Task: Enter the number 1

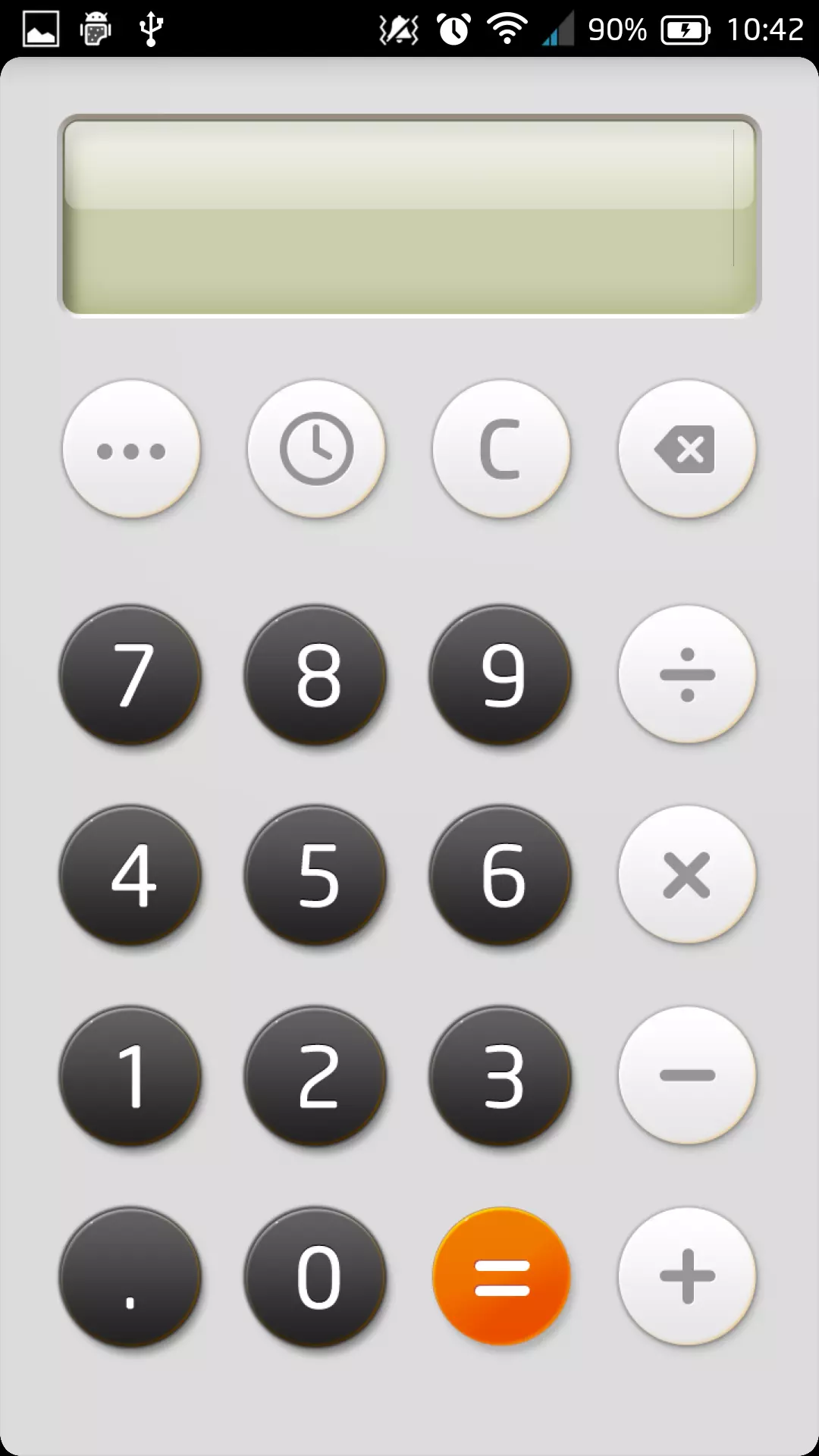Action: (131, 1075)
